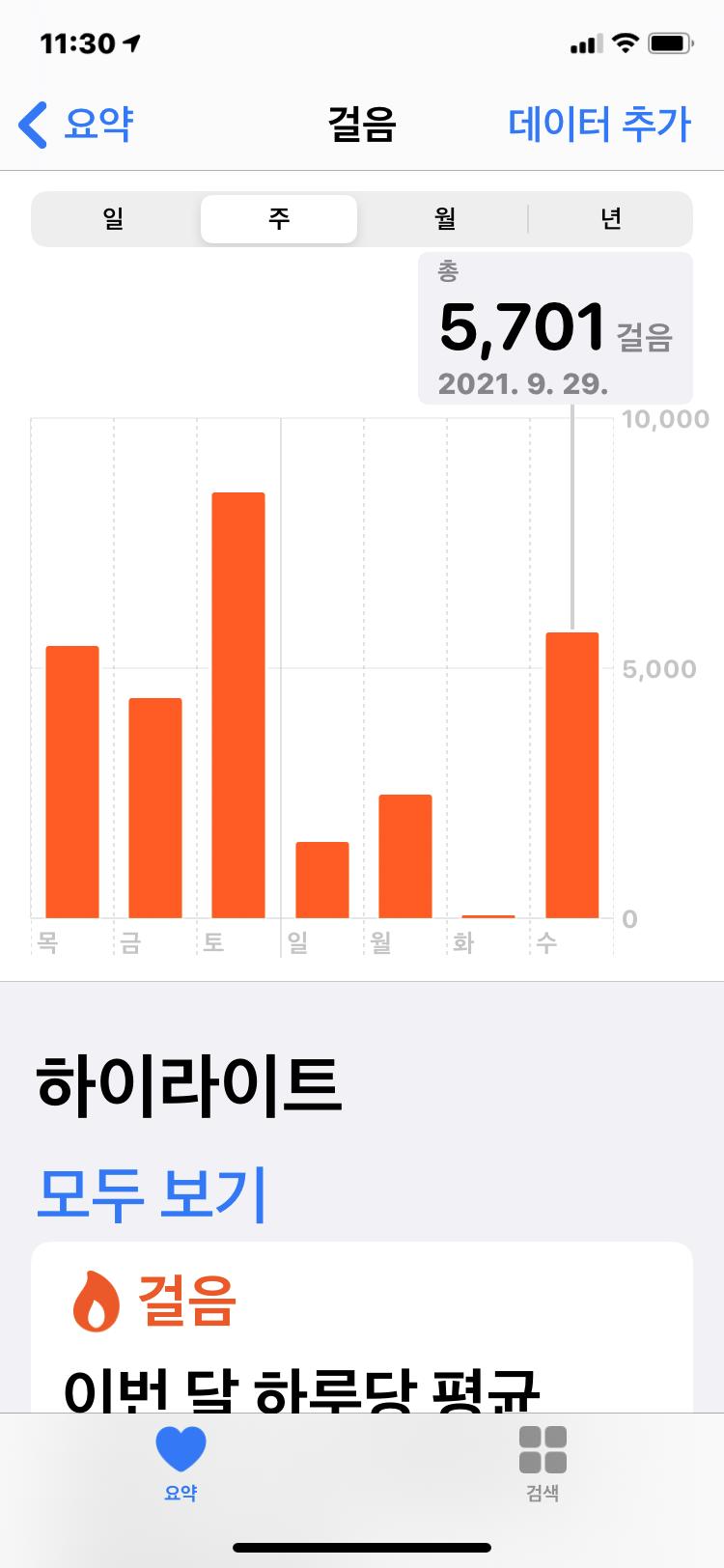The width and height of the screenshot is (724, 1568).
Task: Switch to the 년 (year) view
Action: pos(610,219)
